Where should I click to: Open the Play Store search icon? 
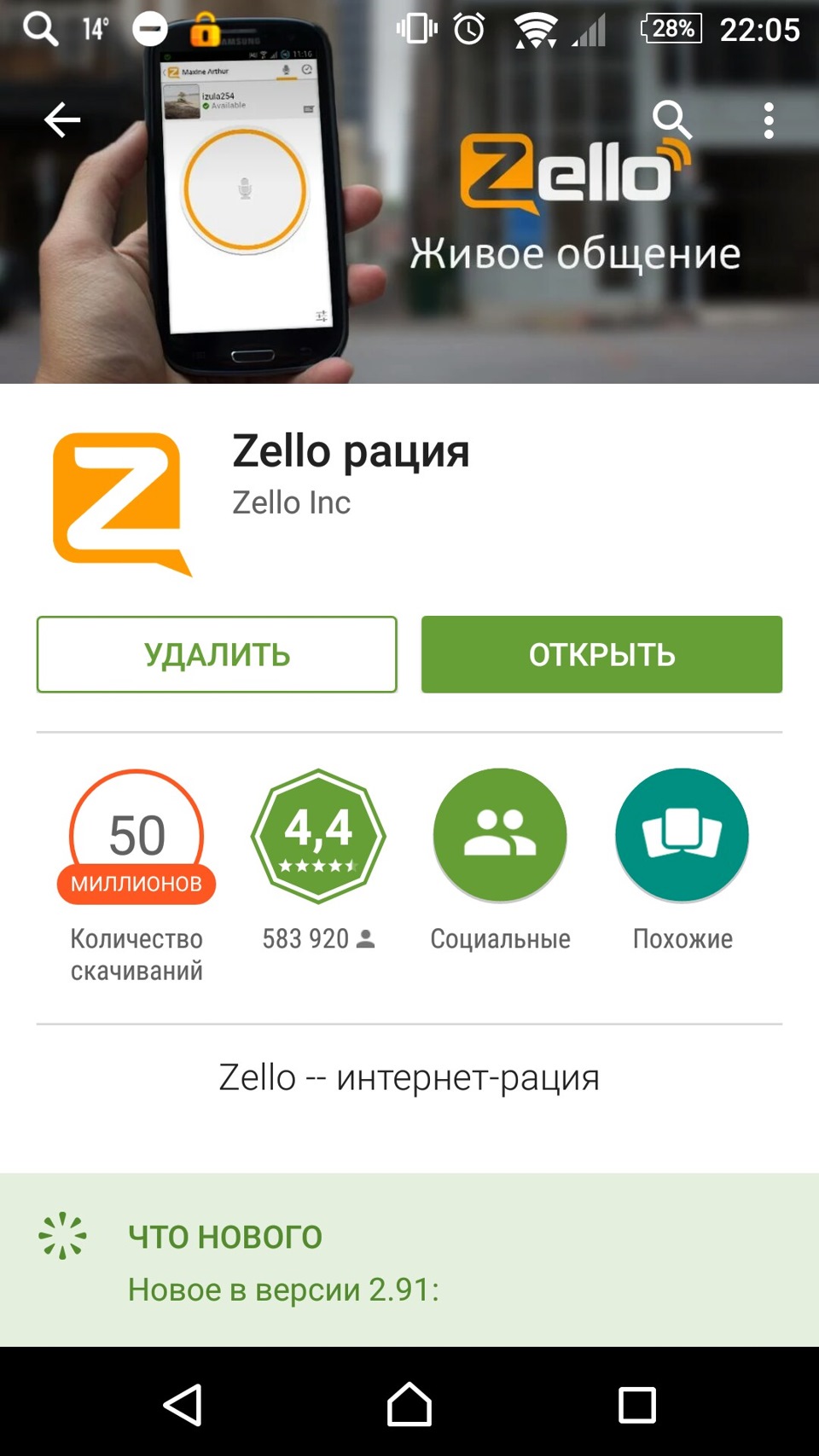coord(671,119)
